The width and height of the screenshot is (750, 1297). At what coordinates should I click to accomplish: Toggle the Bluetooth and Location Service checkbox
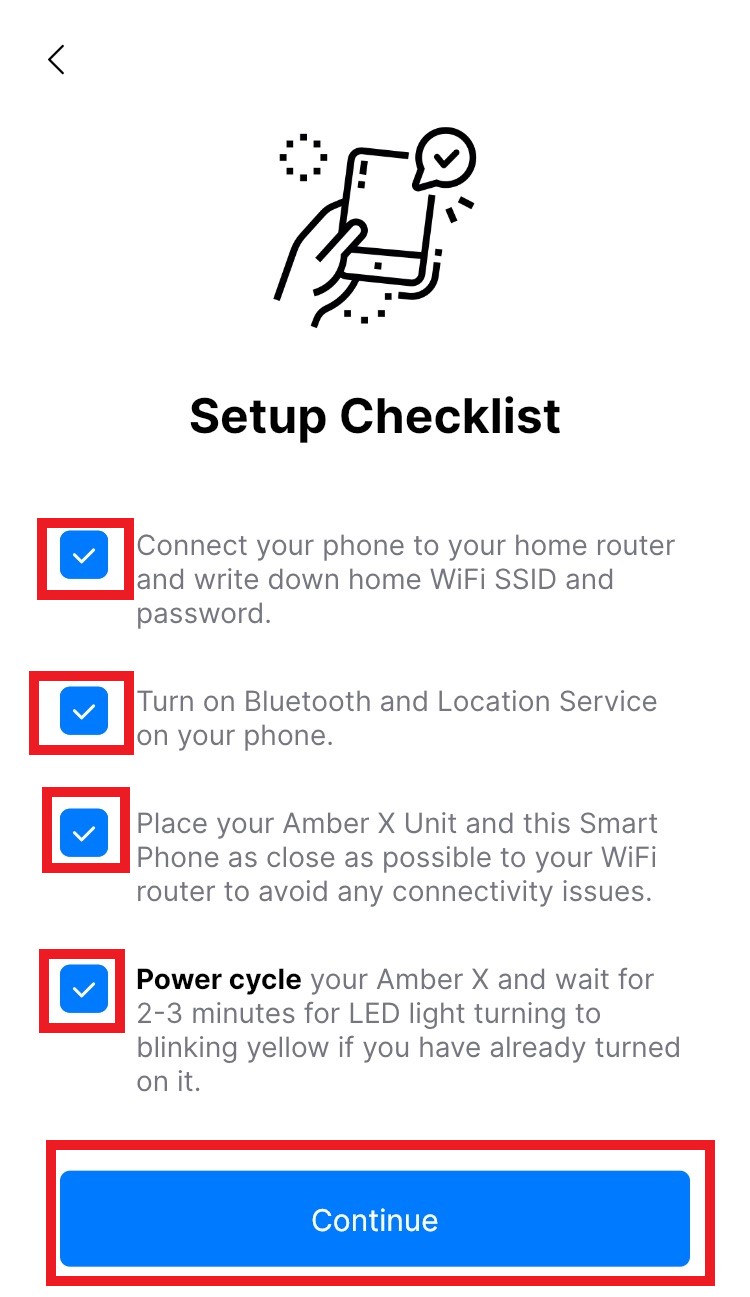(84, 712)
